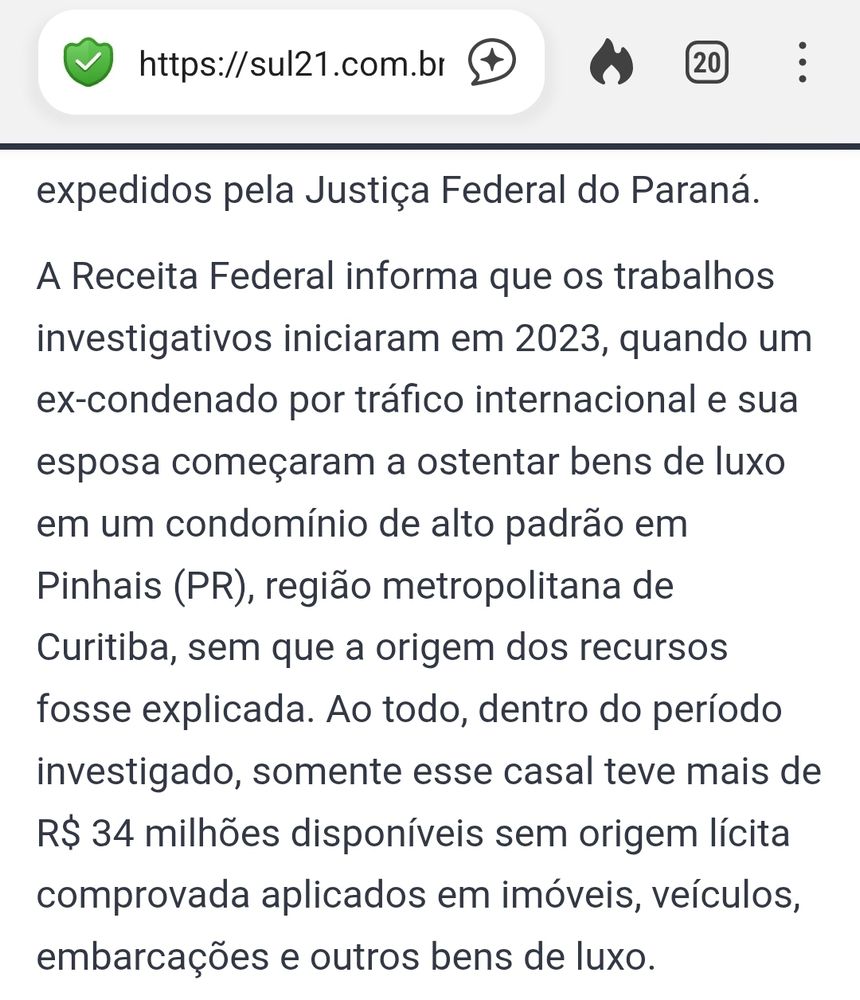Tap the address bar showing sul21.com.br

coord(290,62)
